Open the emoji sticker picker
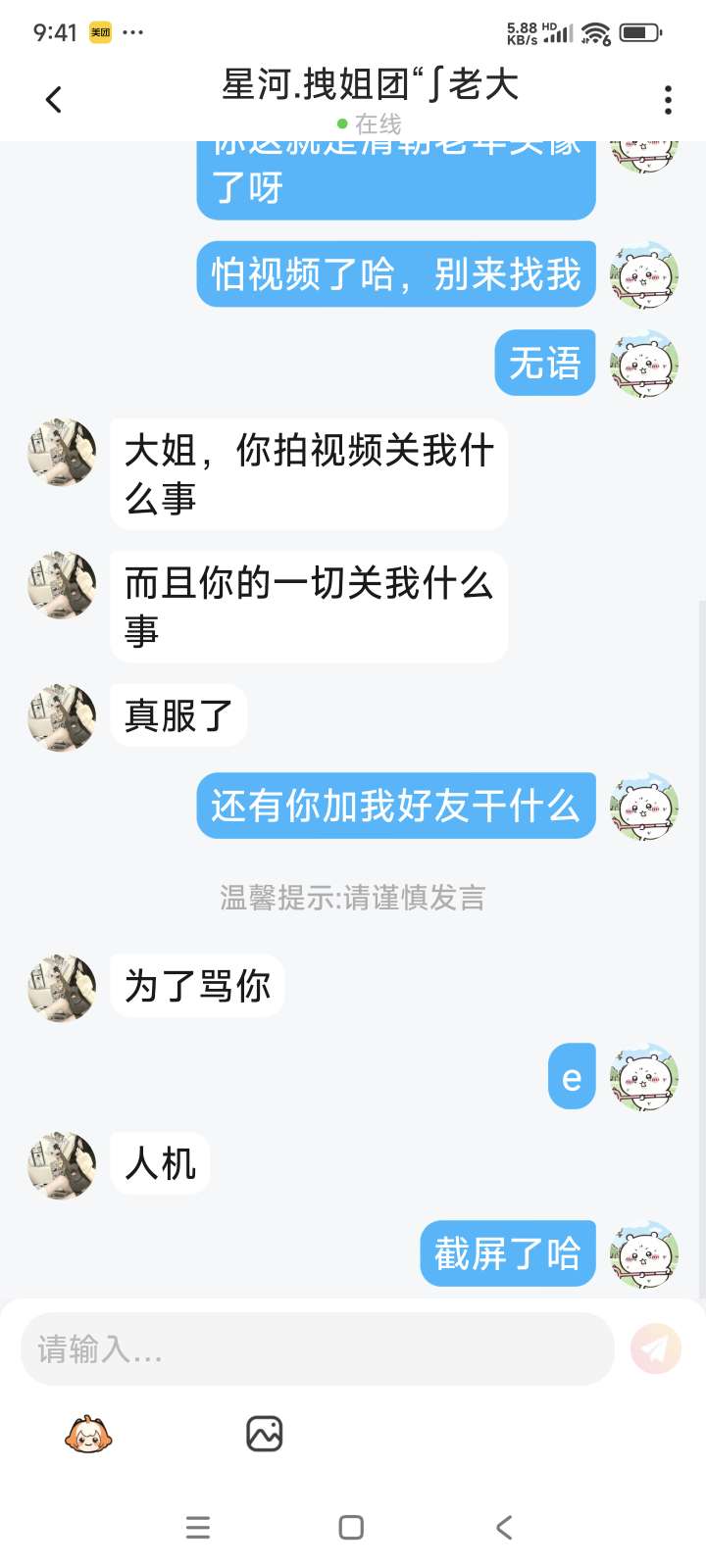Screen dimensions: 706x1568 coord(88,1435)
